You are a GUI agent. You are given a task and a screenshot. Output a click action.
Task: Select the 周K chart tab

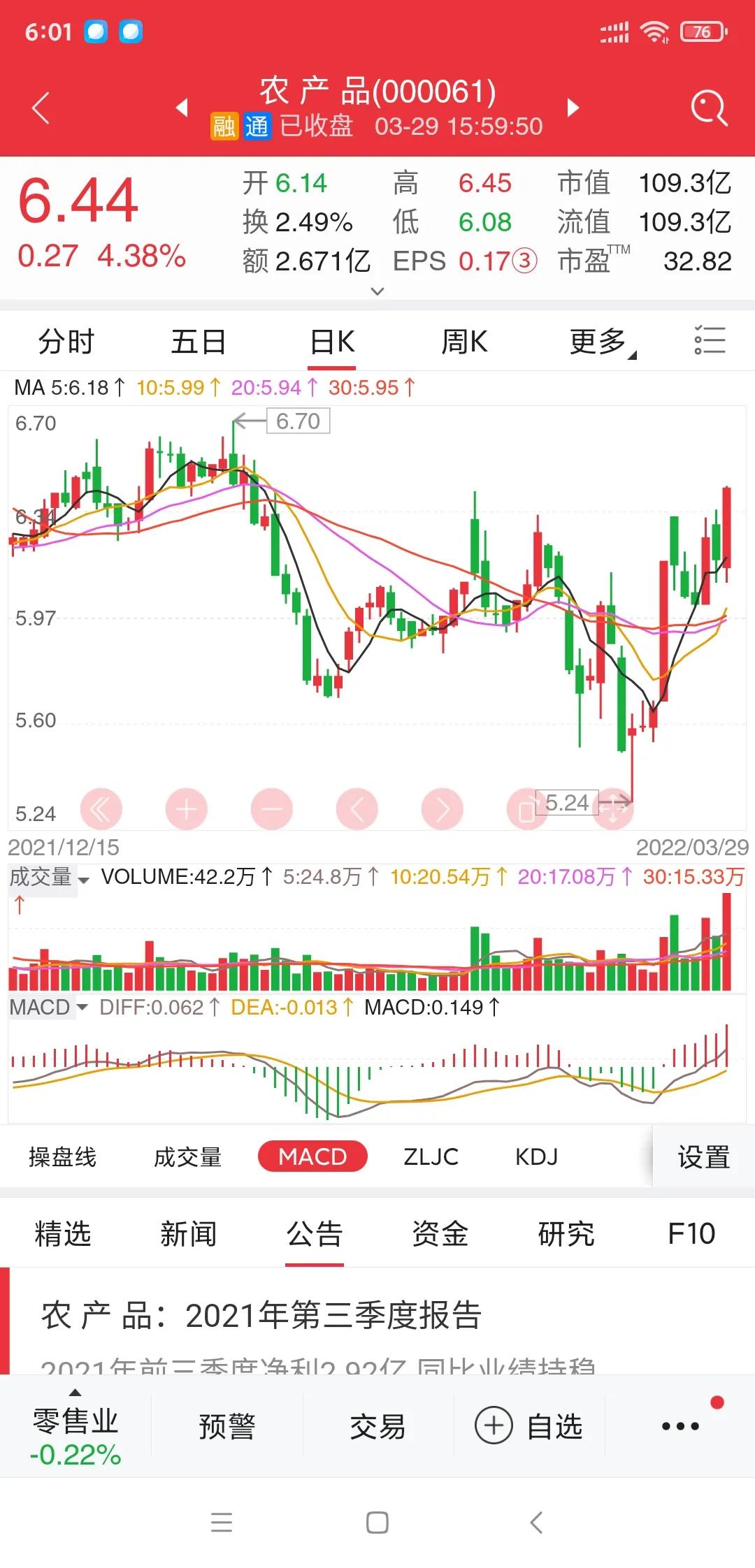(464, 342)
